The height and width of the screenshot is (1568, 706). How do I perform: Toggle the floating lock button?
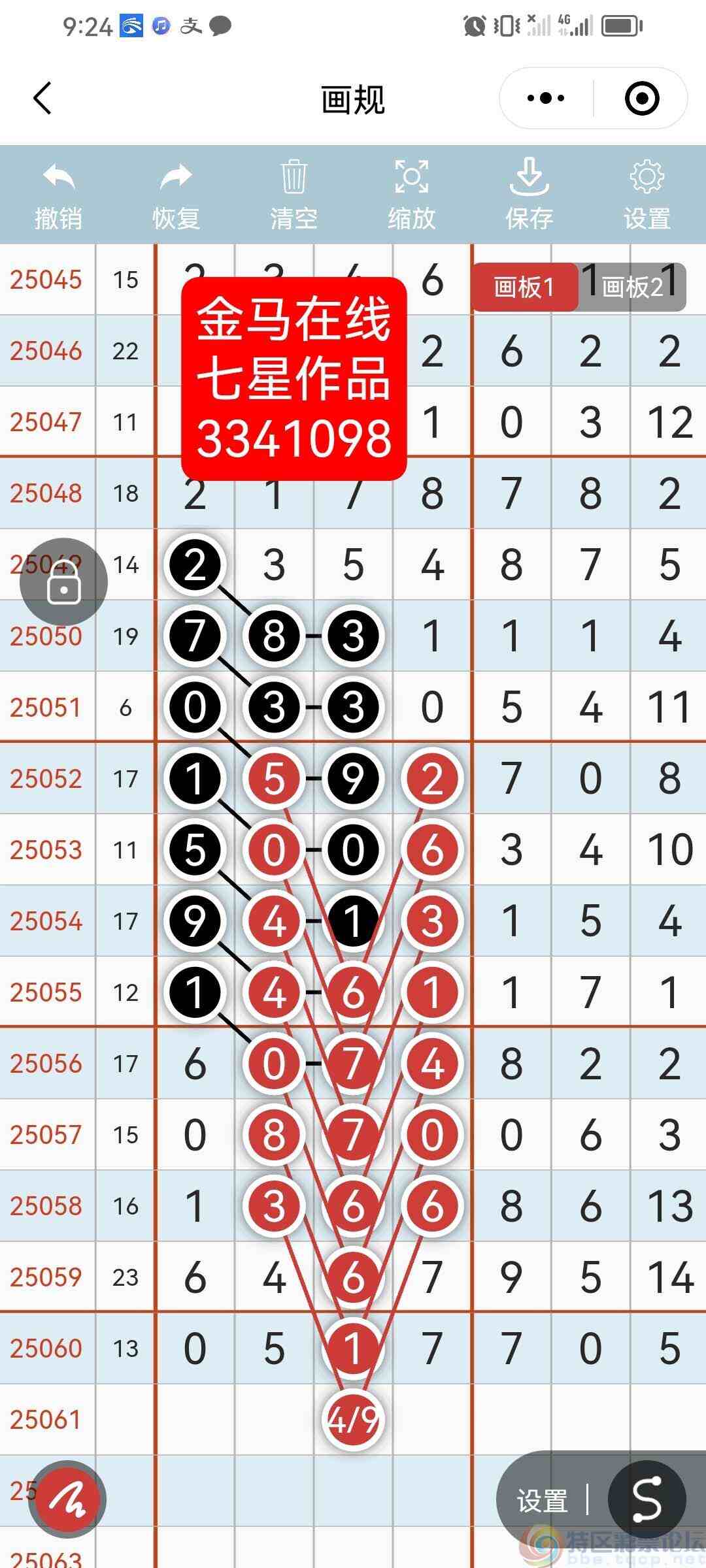pos(63,582)
